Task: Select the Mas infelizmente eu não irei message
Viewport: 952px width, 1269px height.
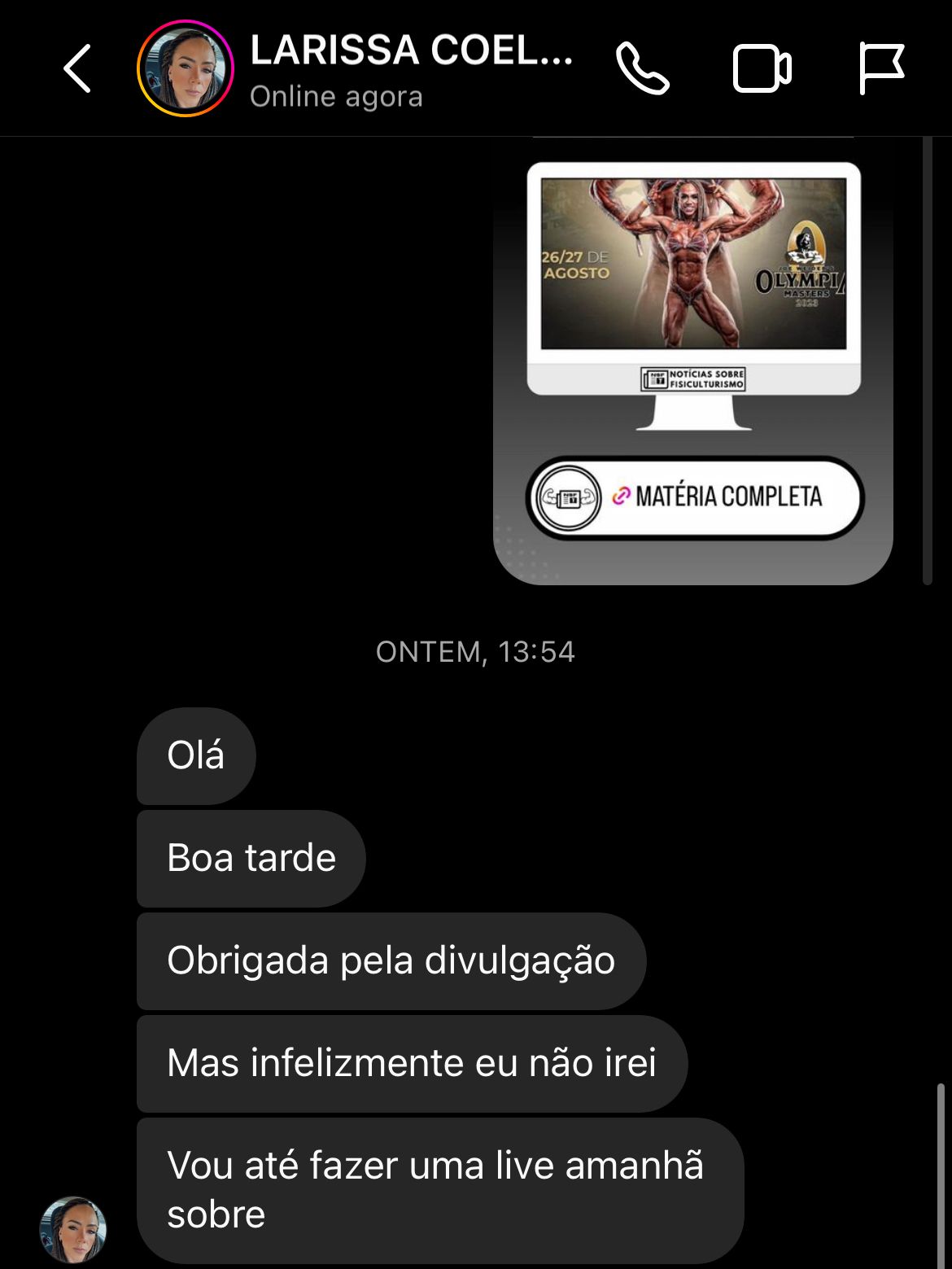Action: pos(413,1062)
